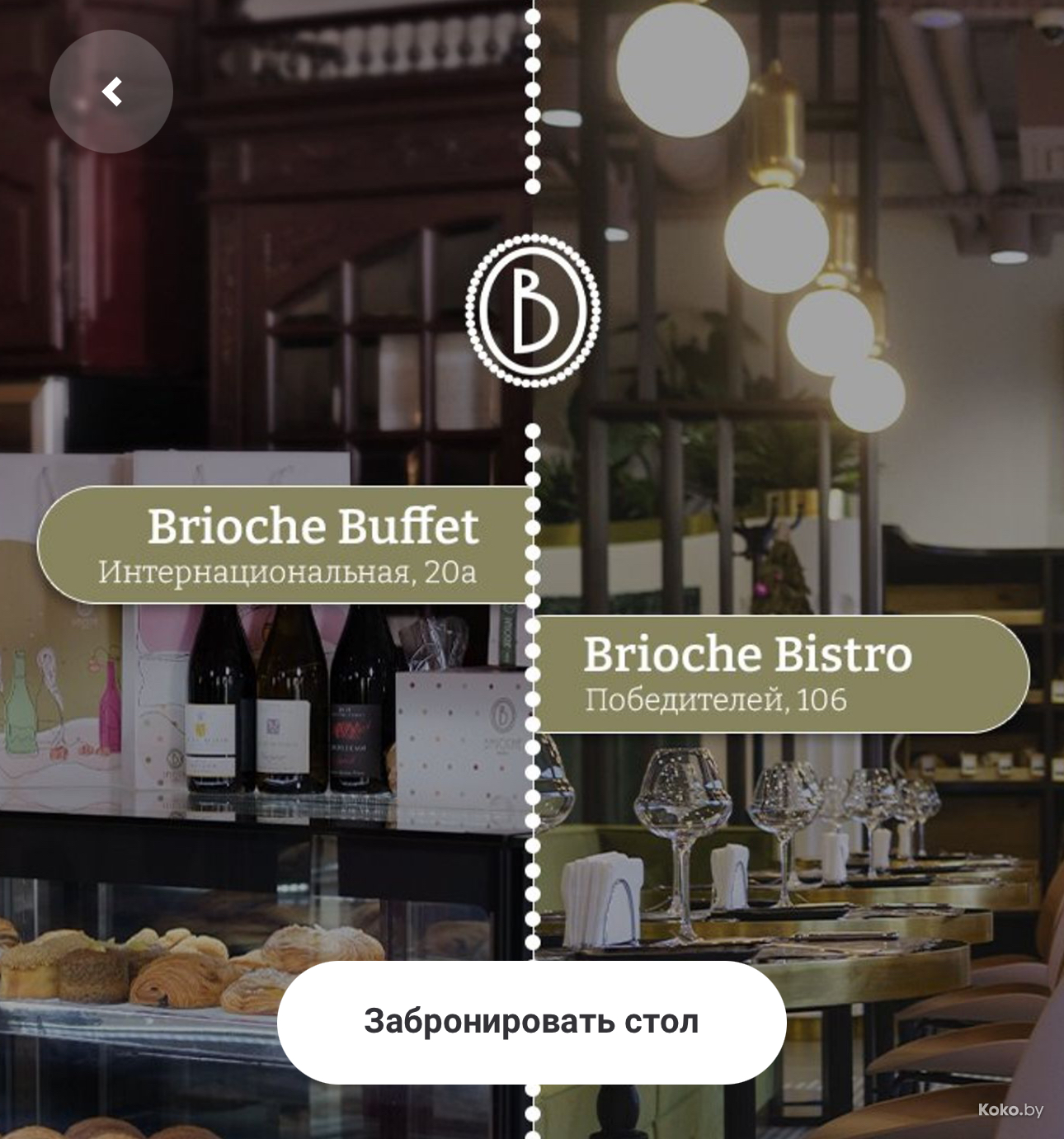This screenshot has width=1064, height=1139.
Task: Choose Brioche Bistro on Победителей, 106
Action: (779, 673)
